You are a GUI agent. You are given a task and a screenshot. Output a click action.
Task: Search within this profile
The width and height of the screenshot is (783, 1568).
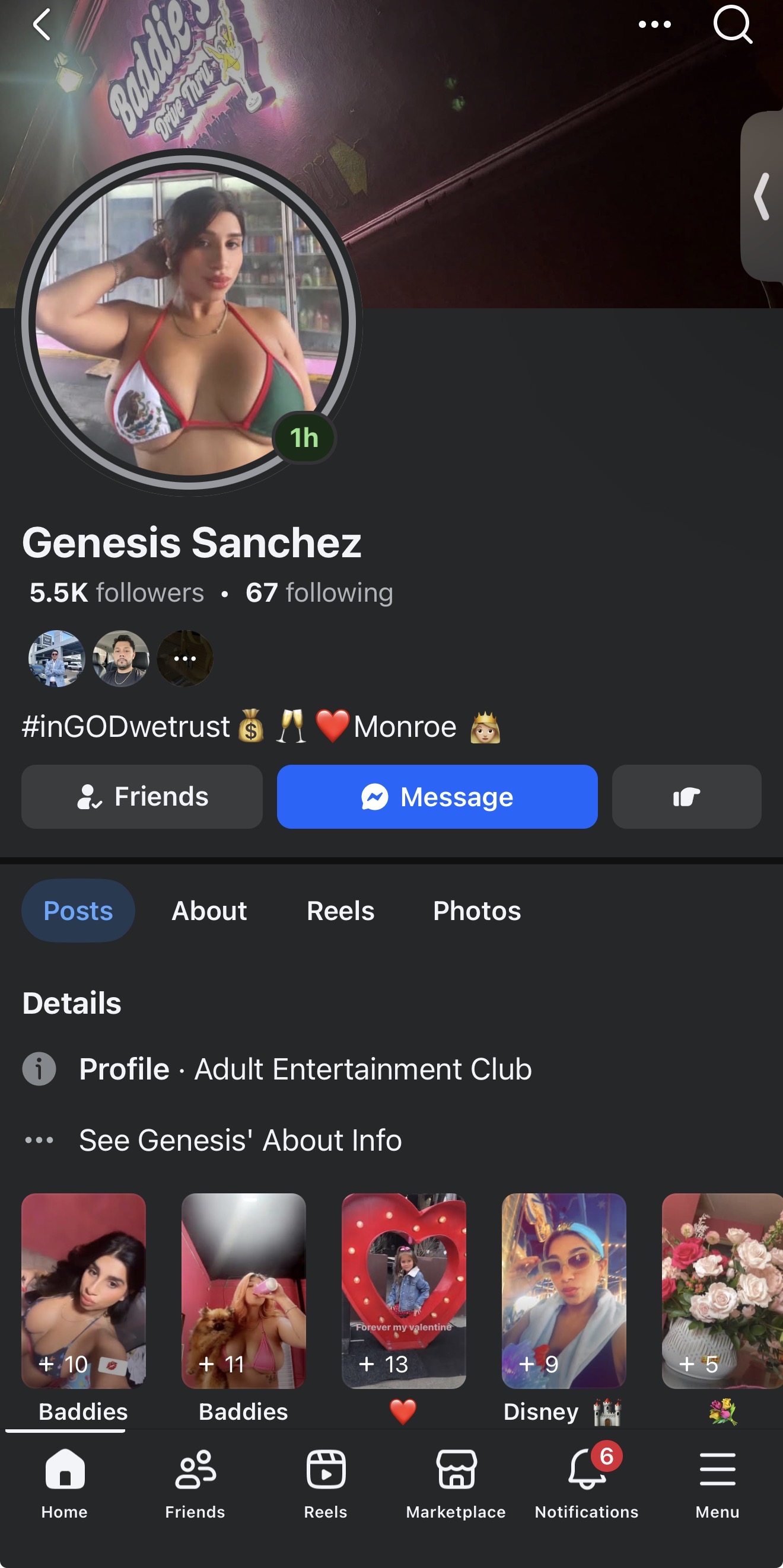click(x=733, y=25)
